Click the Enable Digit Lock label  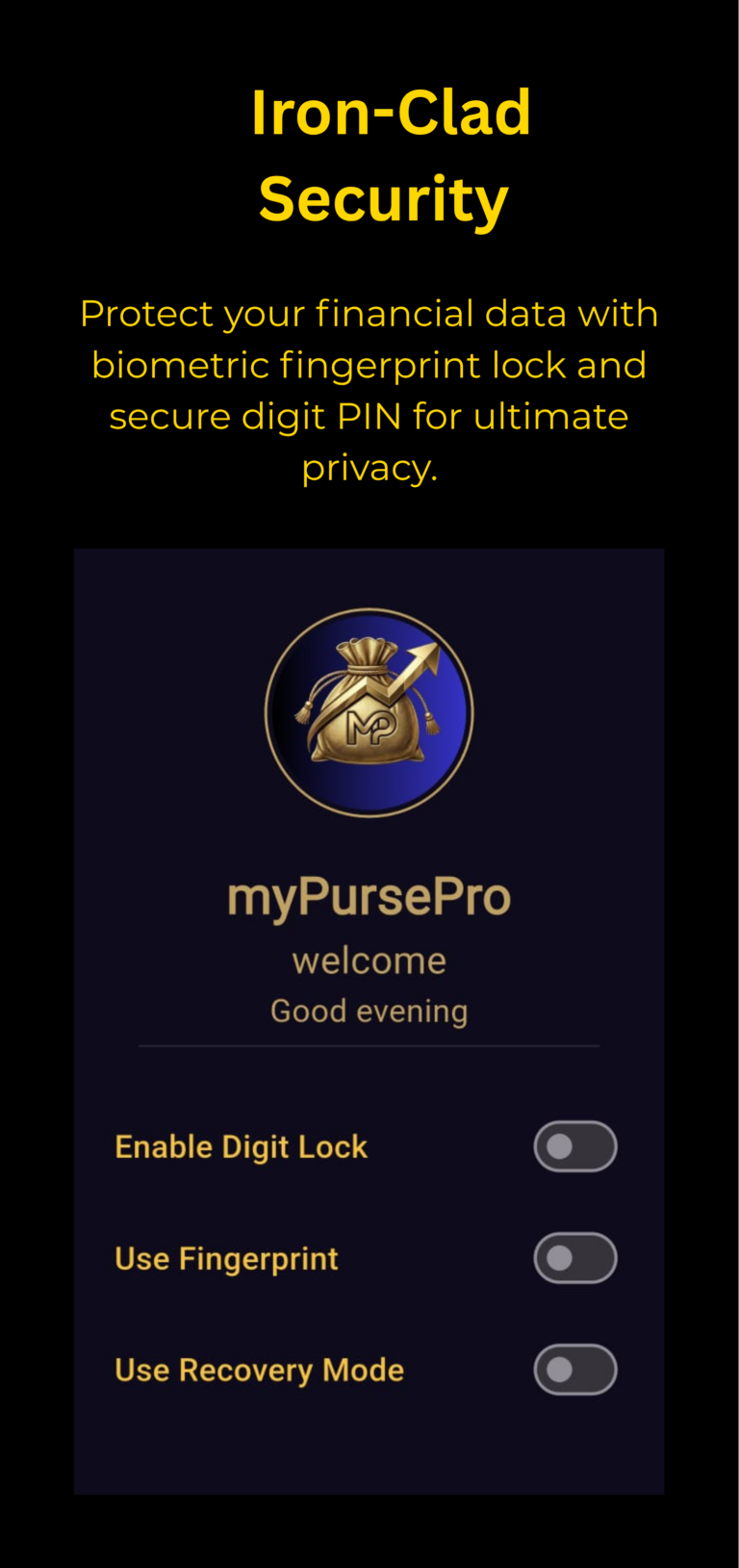tap(241, 1145)
